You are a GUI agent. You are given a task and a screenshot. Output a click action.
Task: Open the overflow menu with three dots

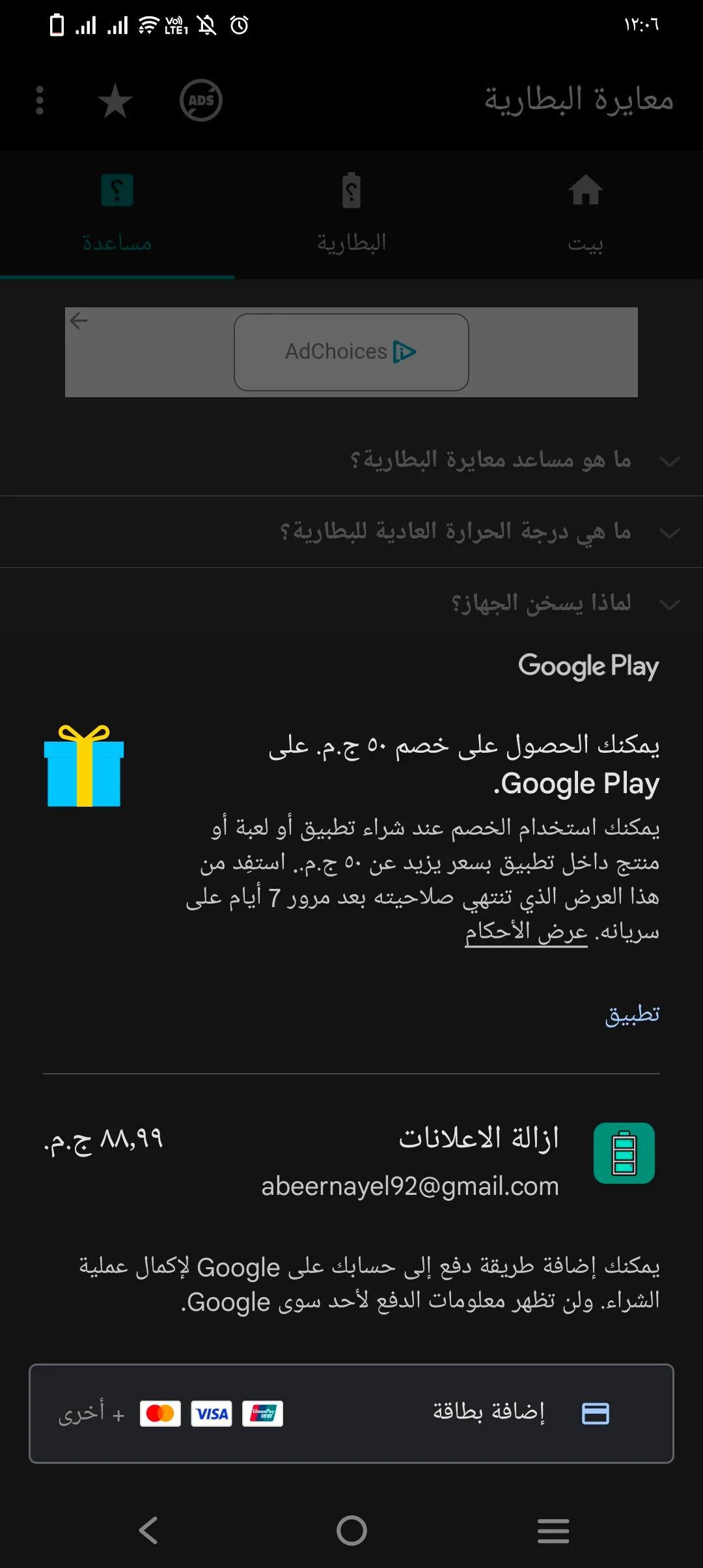[40, 101]
